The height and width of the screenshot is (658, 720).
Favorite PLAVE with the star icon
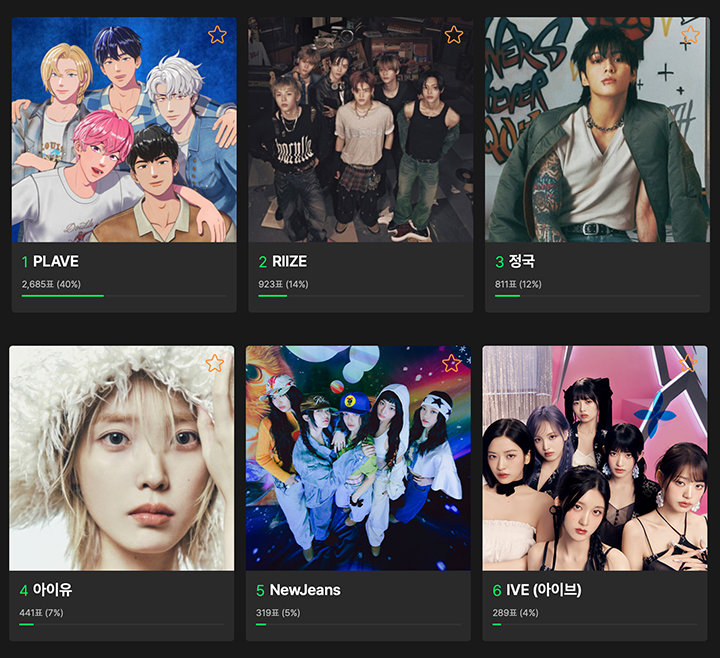point(217,35)
